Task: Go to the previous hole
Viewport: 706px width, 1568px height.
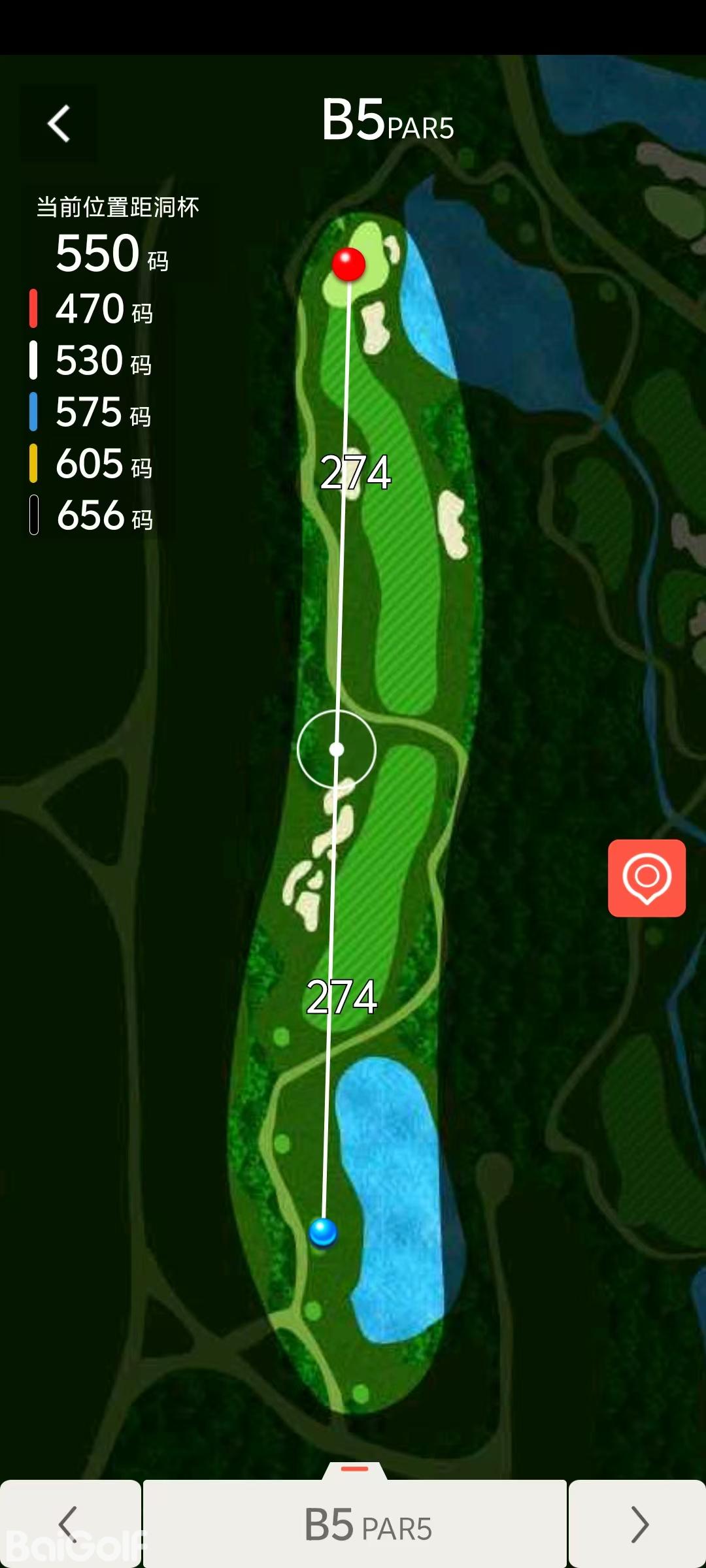Action: 69,1524
